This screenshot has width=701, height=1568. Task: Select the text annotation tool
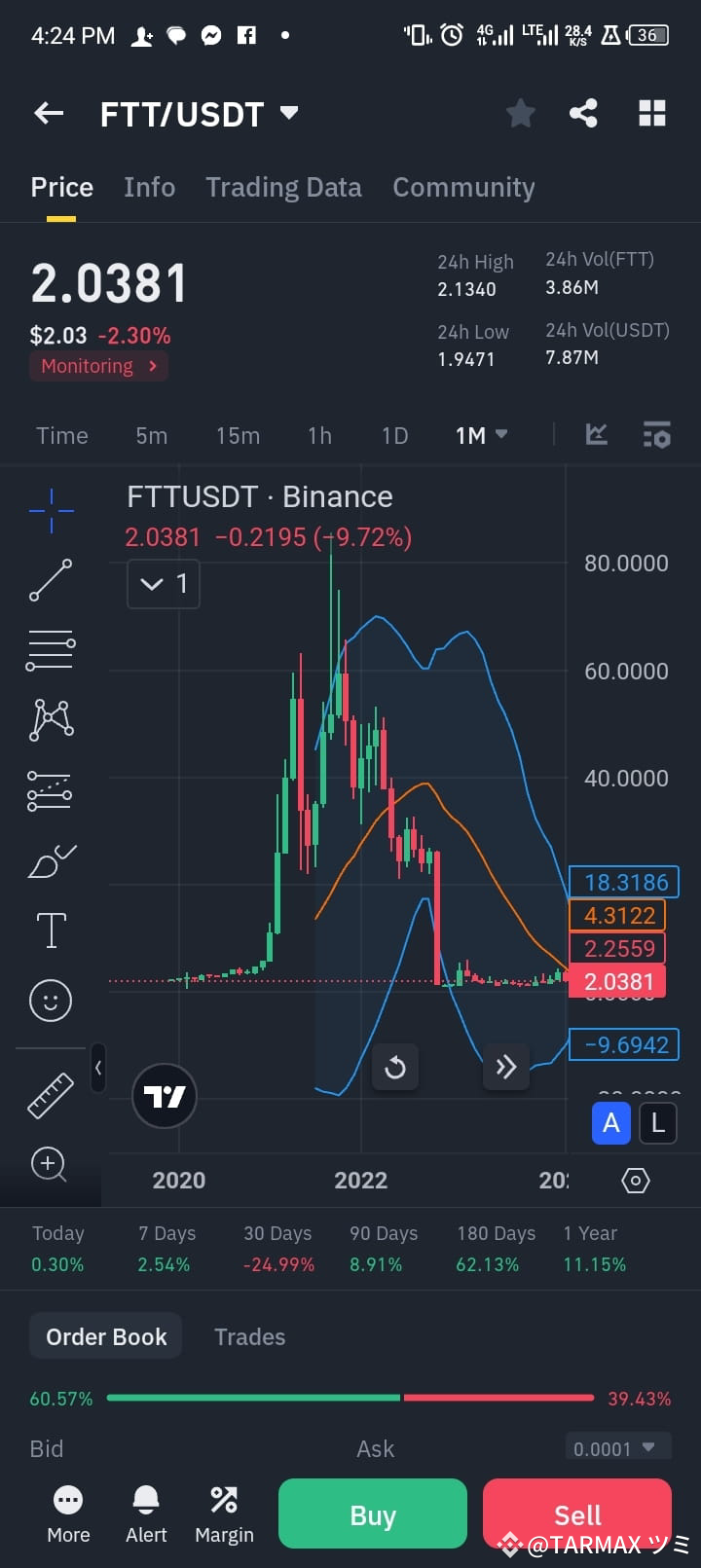[x=51, y=930]
